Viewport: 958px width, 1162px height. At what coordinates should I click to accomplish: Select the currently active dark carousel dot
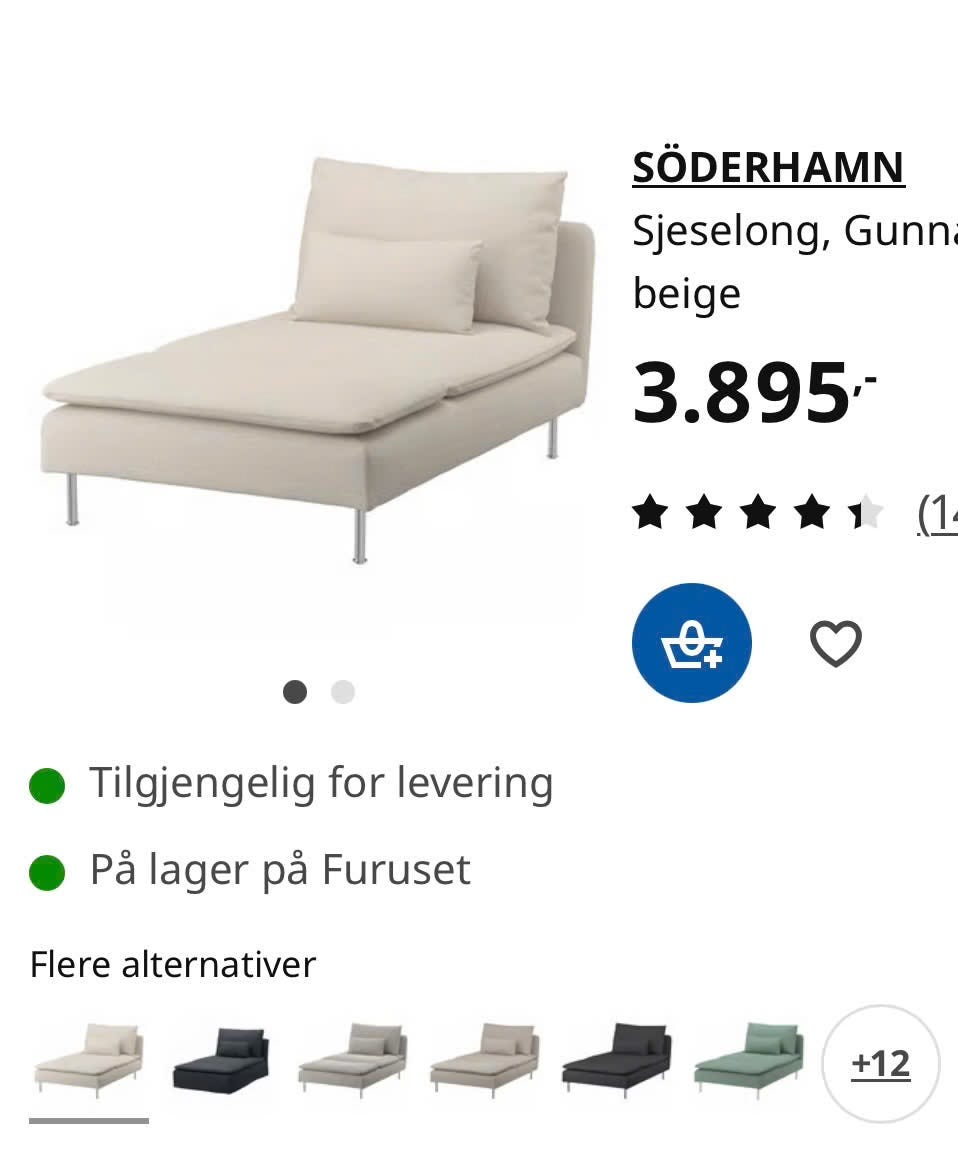(x=294, y=690)
